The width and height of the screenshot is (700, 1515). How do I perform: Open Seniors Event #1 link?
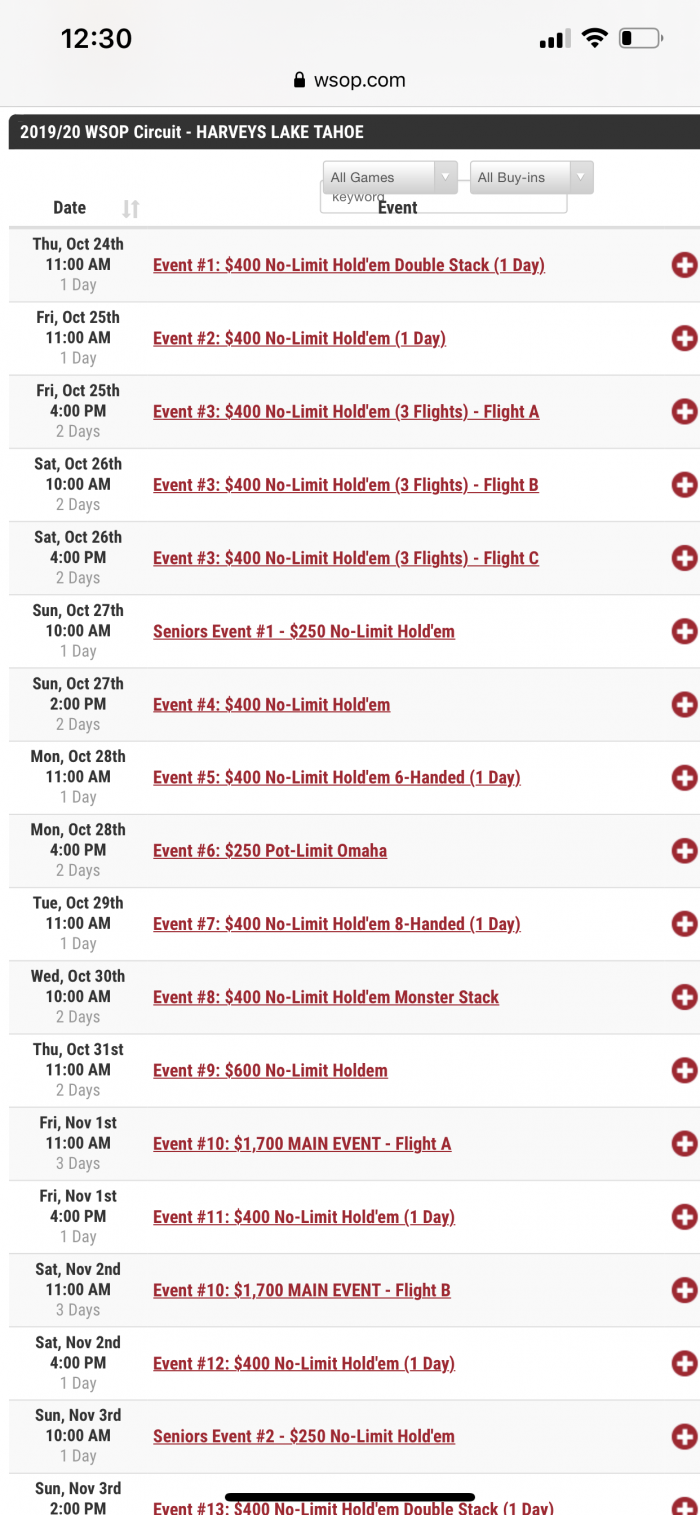tap(304, 631)
